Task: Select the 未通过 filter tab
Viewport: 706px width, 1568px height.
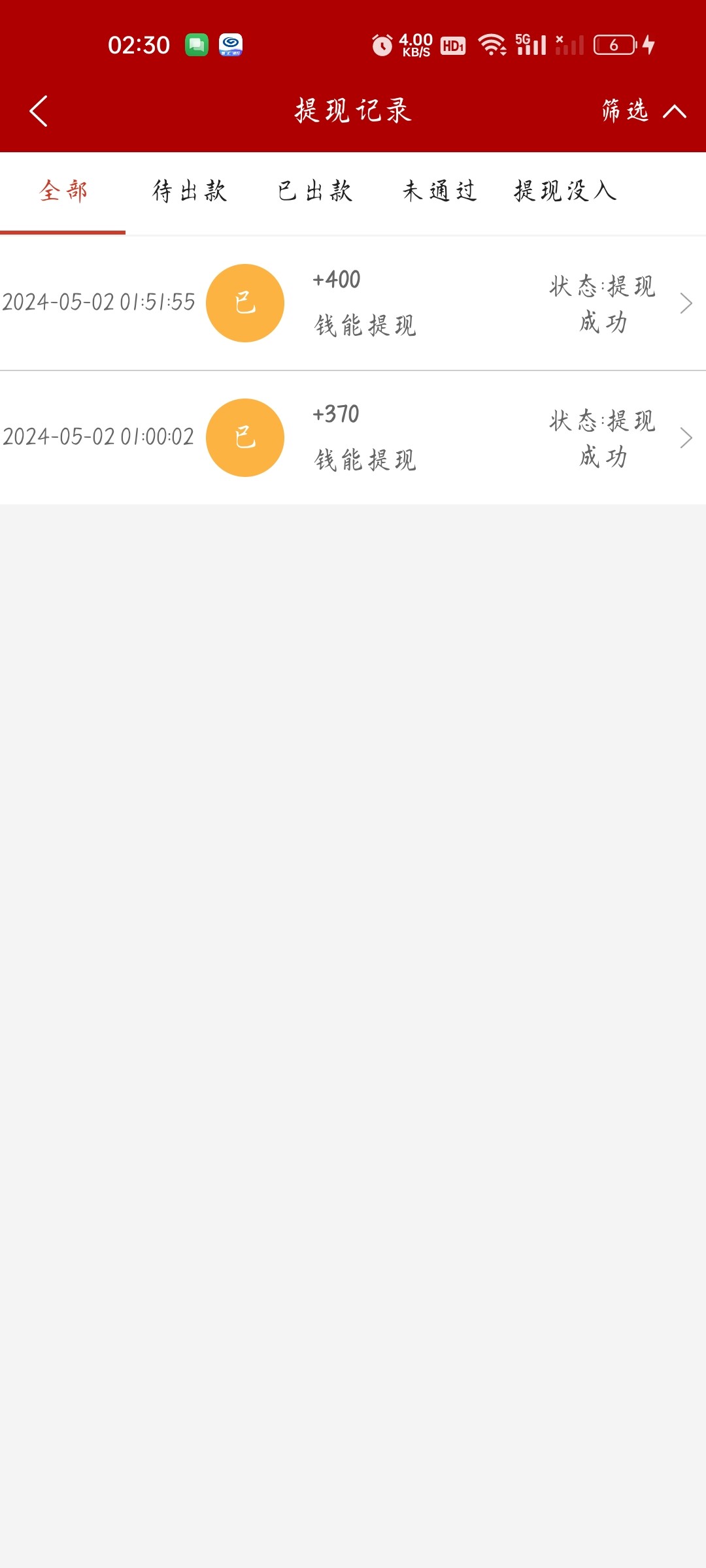Action: click(440, 191)
